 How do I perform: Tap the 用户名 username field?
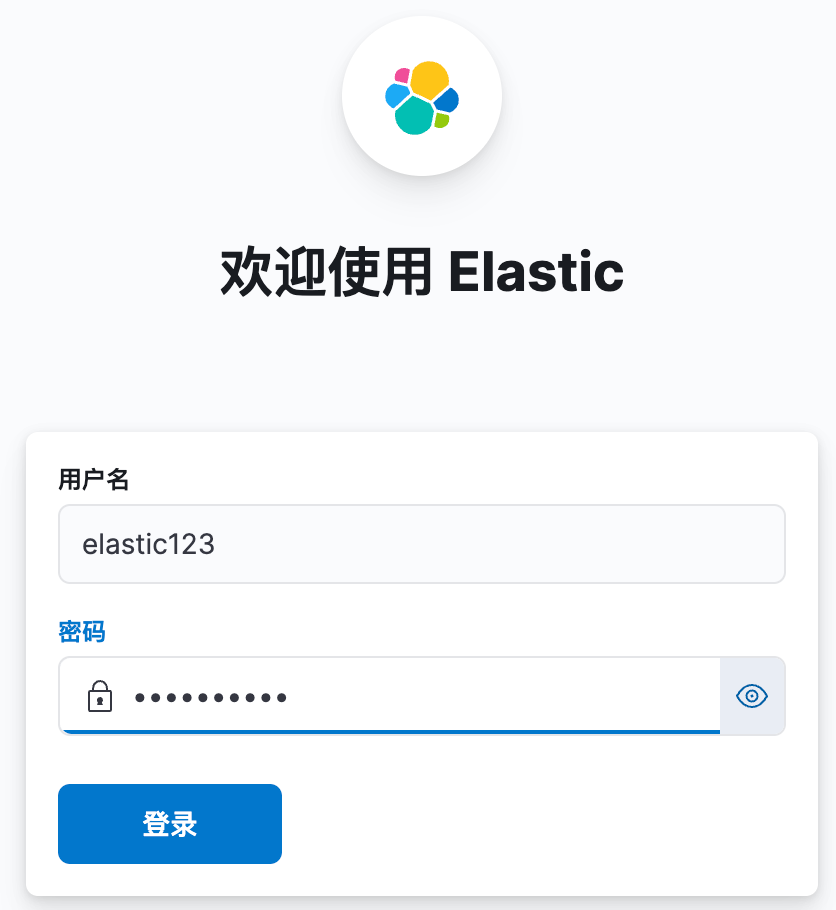[x=421, y=544]
